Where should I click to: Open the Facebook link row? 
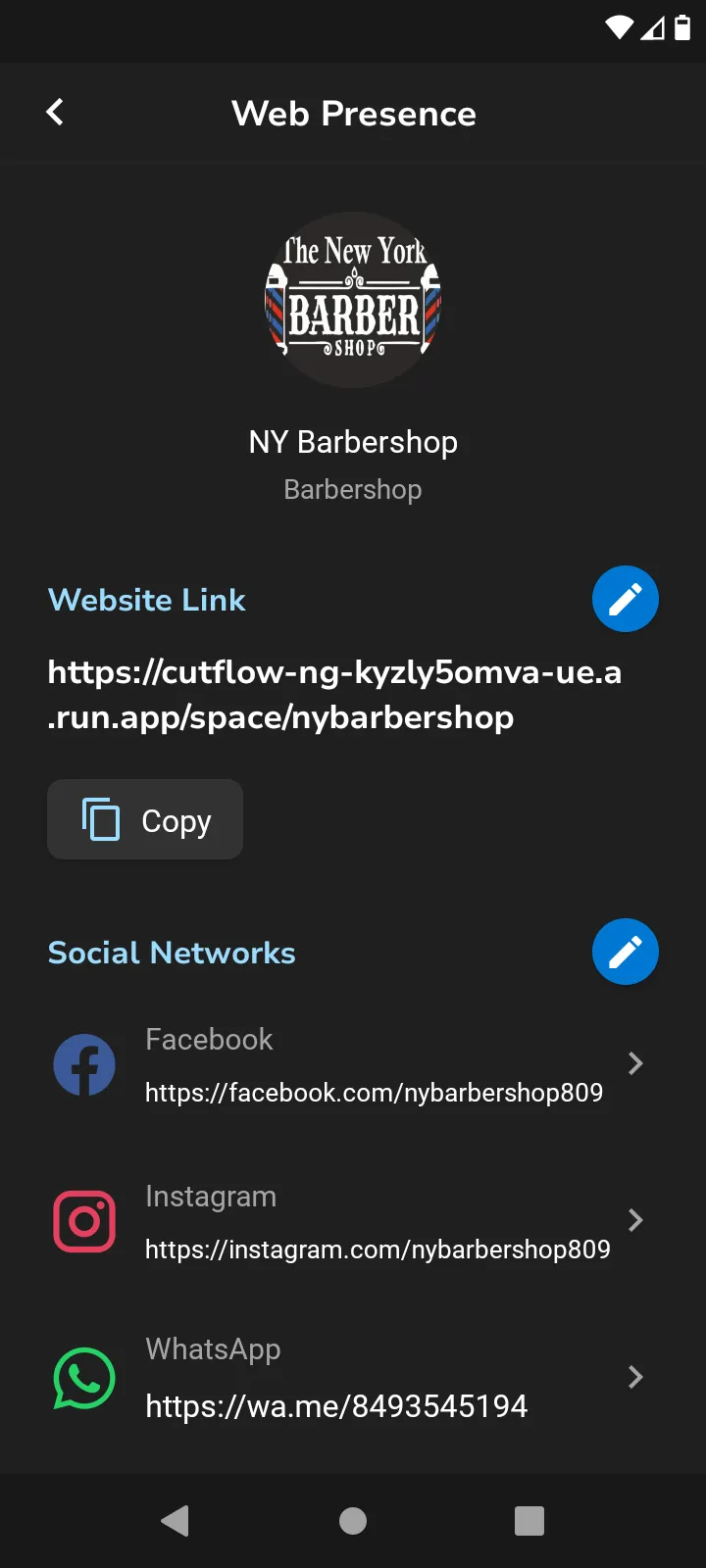pyautogui.click(x=353, y=1064)
